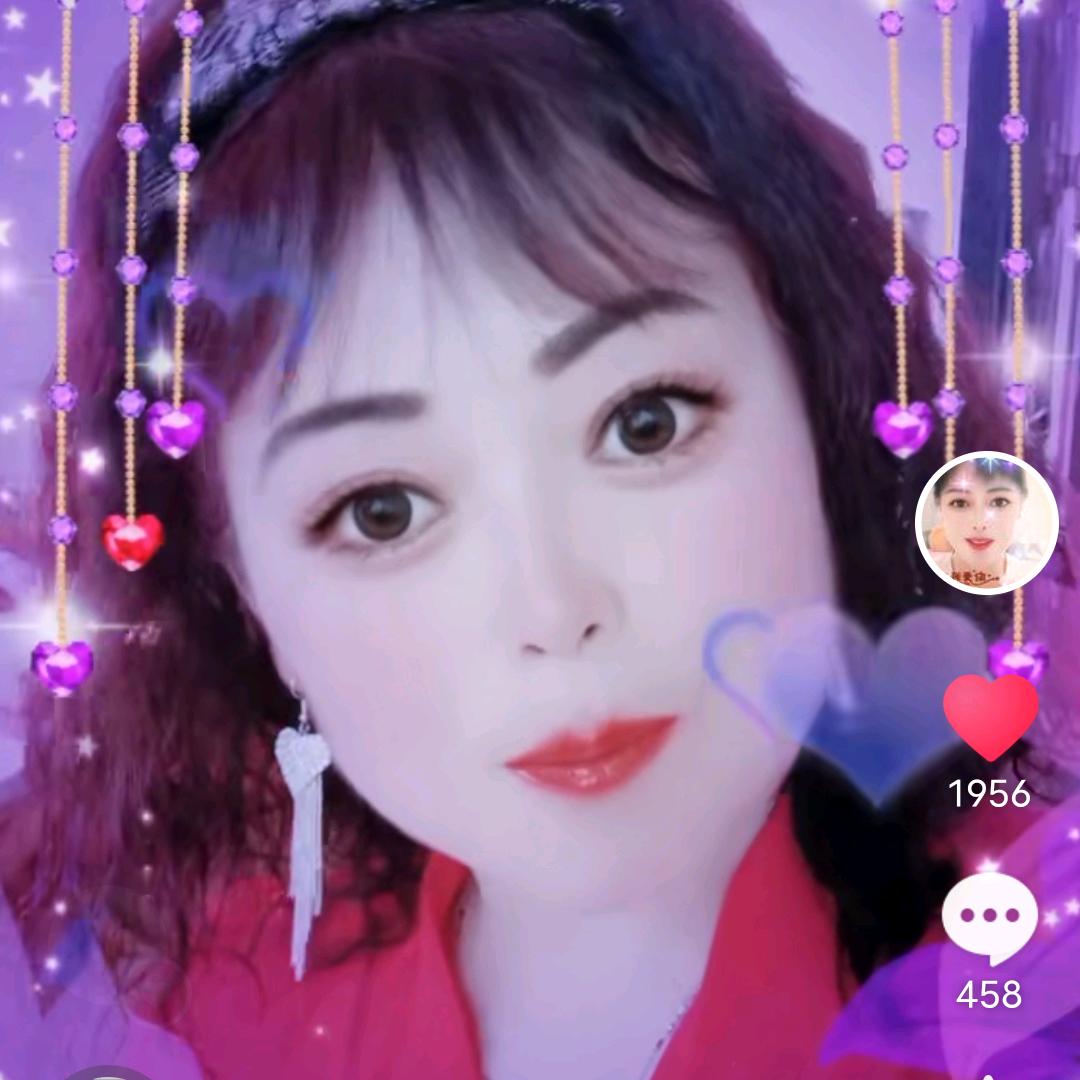Like the video with the red heart
This screenshot has height=1080, width=1080.
[x=990, y=715]
